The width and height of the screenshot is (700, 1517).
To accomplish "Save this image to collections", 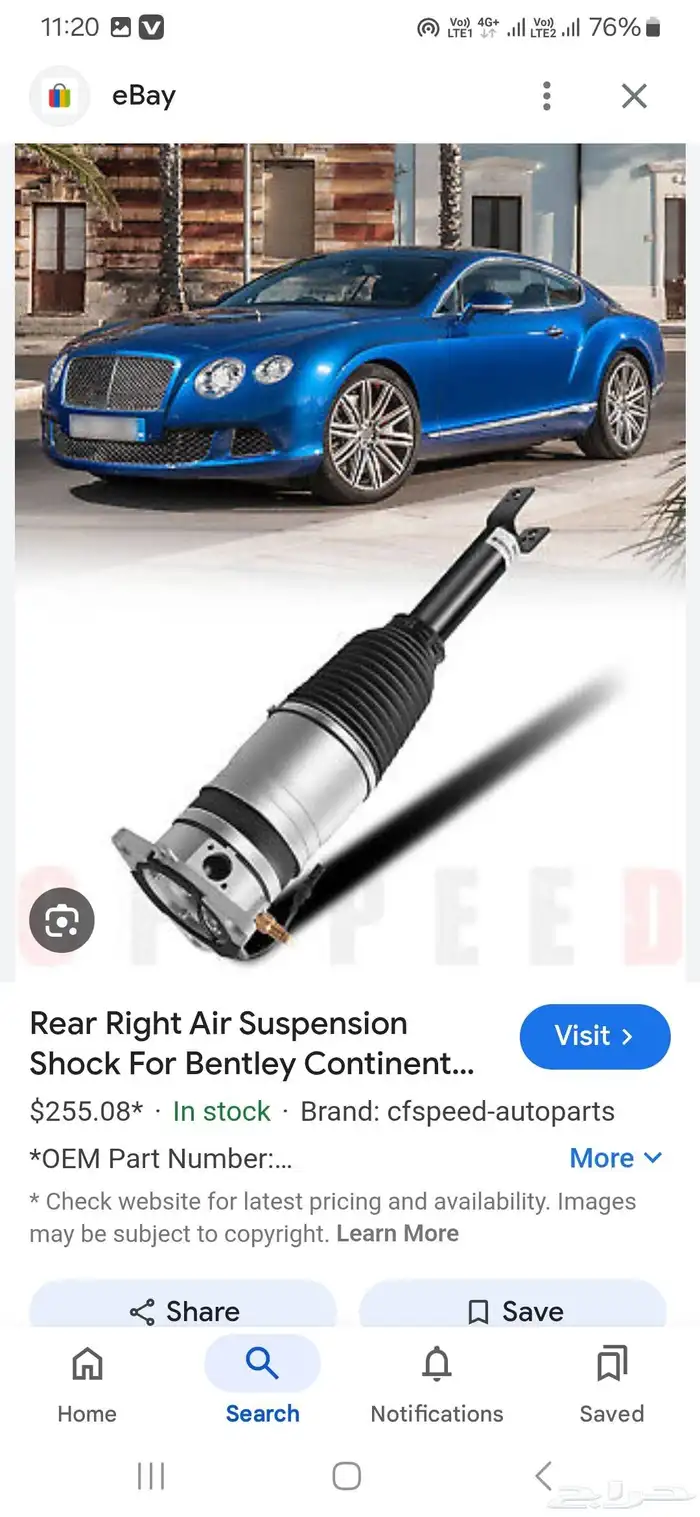I will pos(514,1310).
